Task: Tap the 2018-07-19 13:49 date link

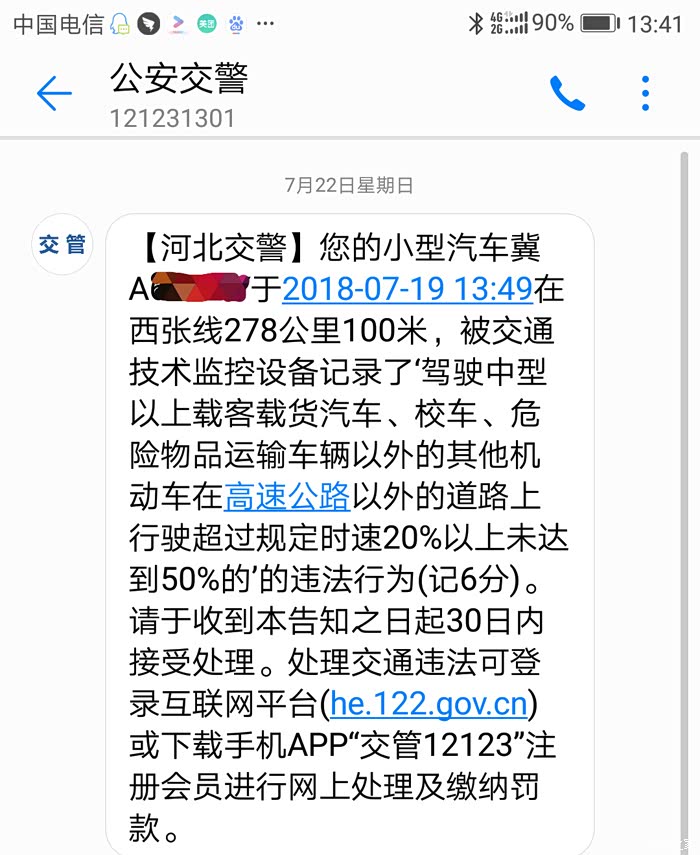Action: 407,289
